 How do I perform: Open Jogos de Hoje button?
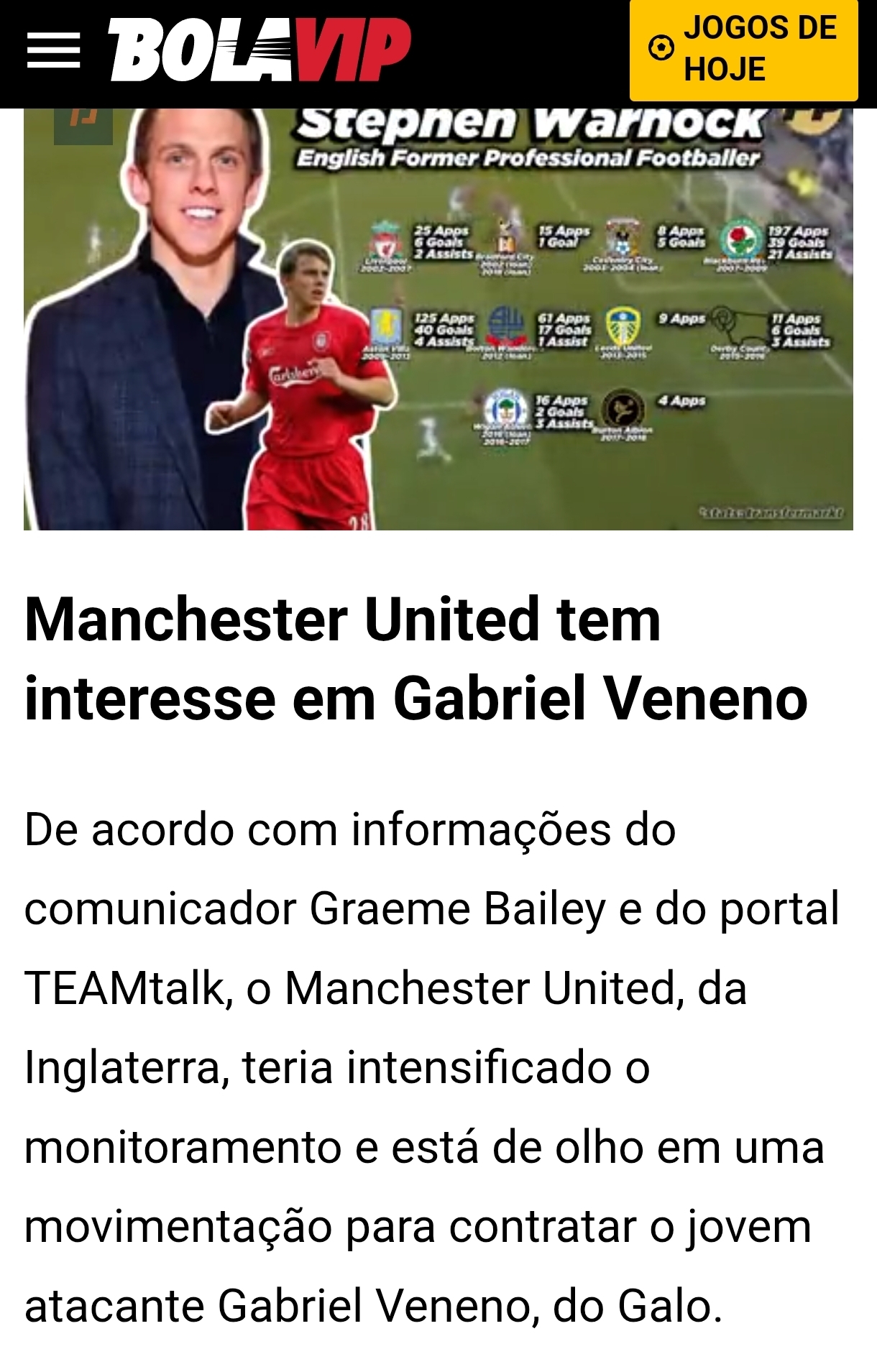coord(743,49)
